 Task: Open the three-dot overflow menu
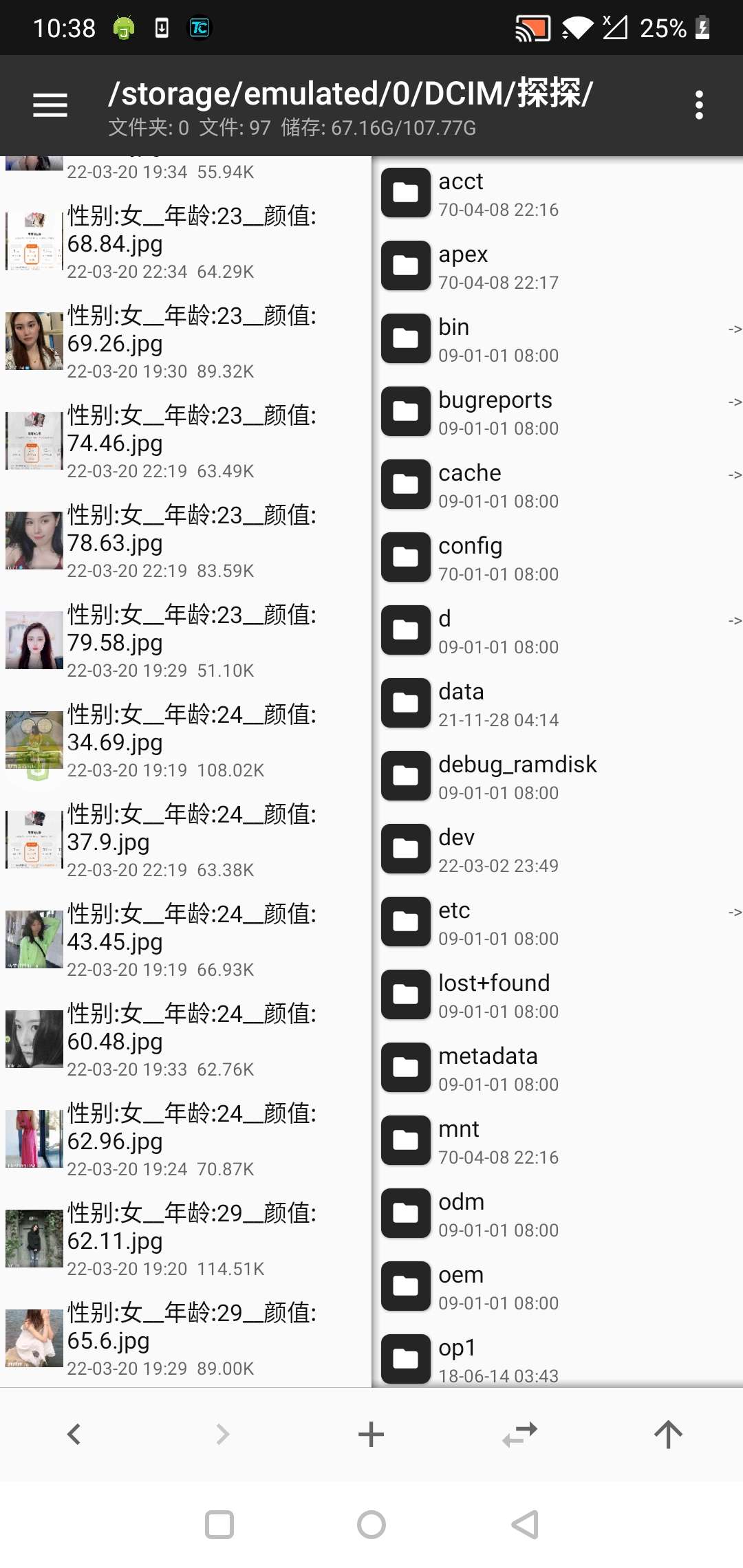pyautogui.click(x=699, y=105)
